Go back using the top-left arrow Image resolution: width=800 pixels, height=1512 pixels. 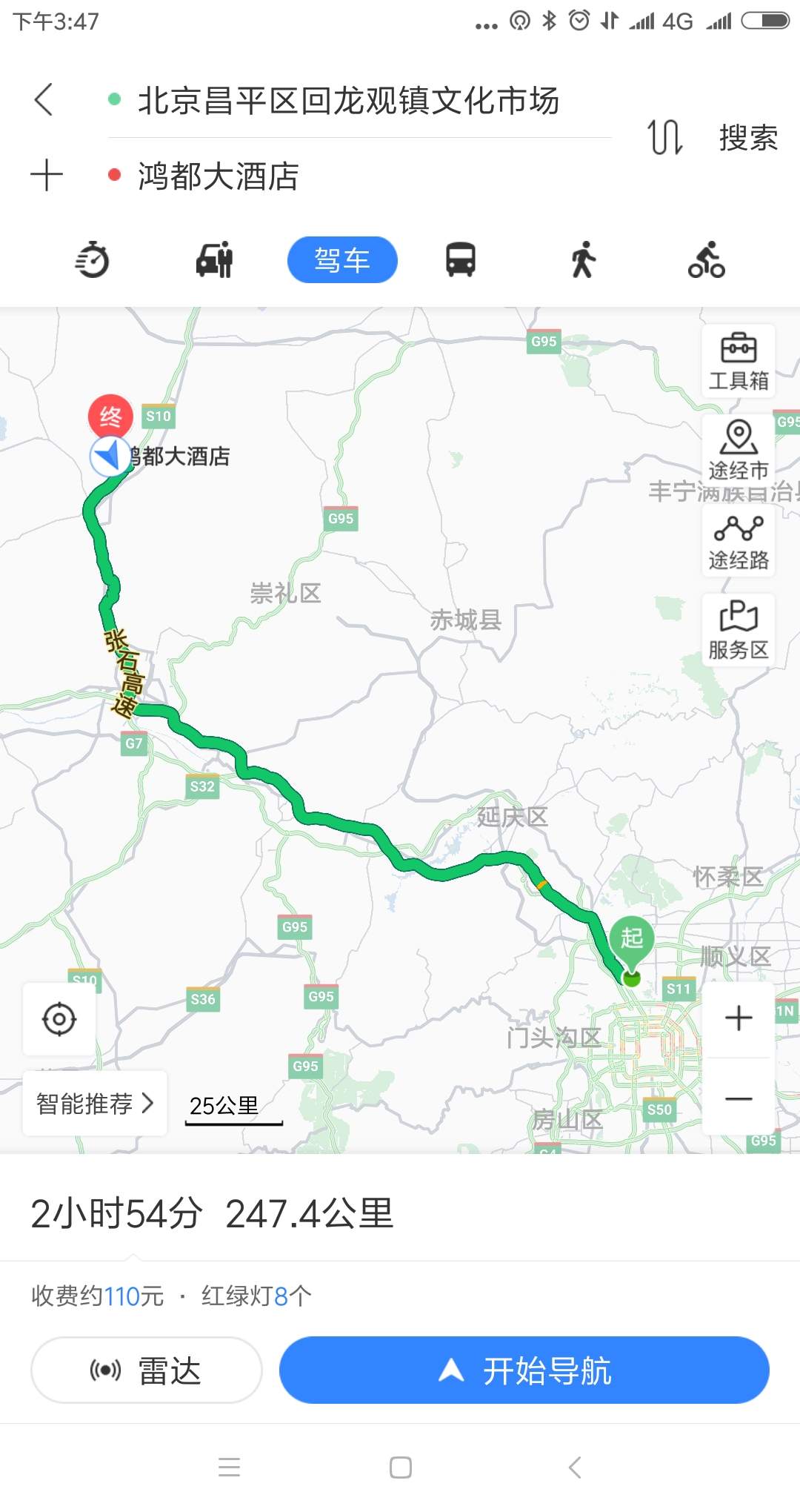(44, 99)
